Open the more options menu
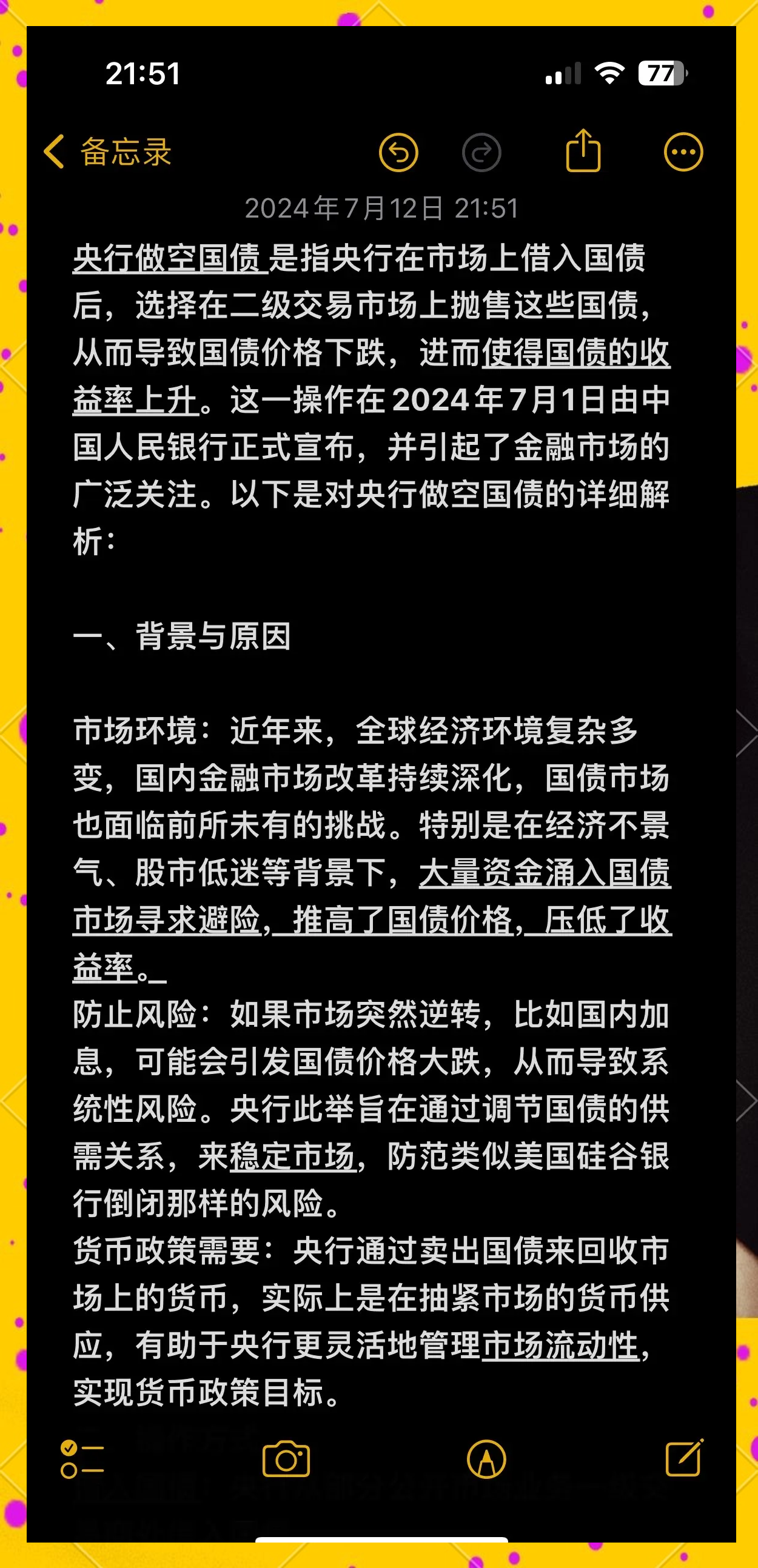The image size is (758, 1568). (x=683, y=152)
